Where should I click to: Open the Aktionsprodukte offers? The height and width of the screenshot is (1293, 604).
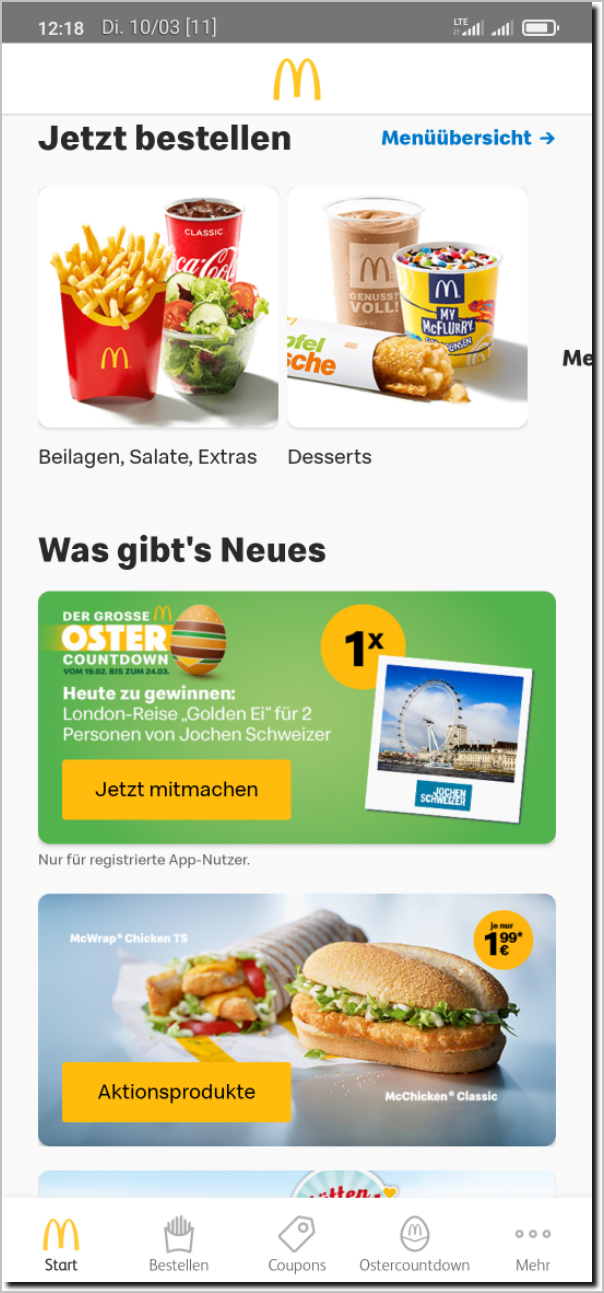[176, 1091]
